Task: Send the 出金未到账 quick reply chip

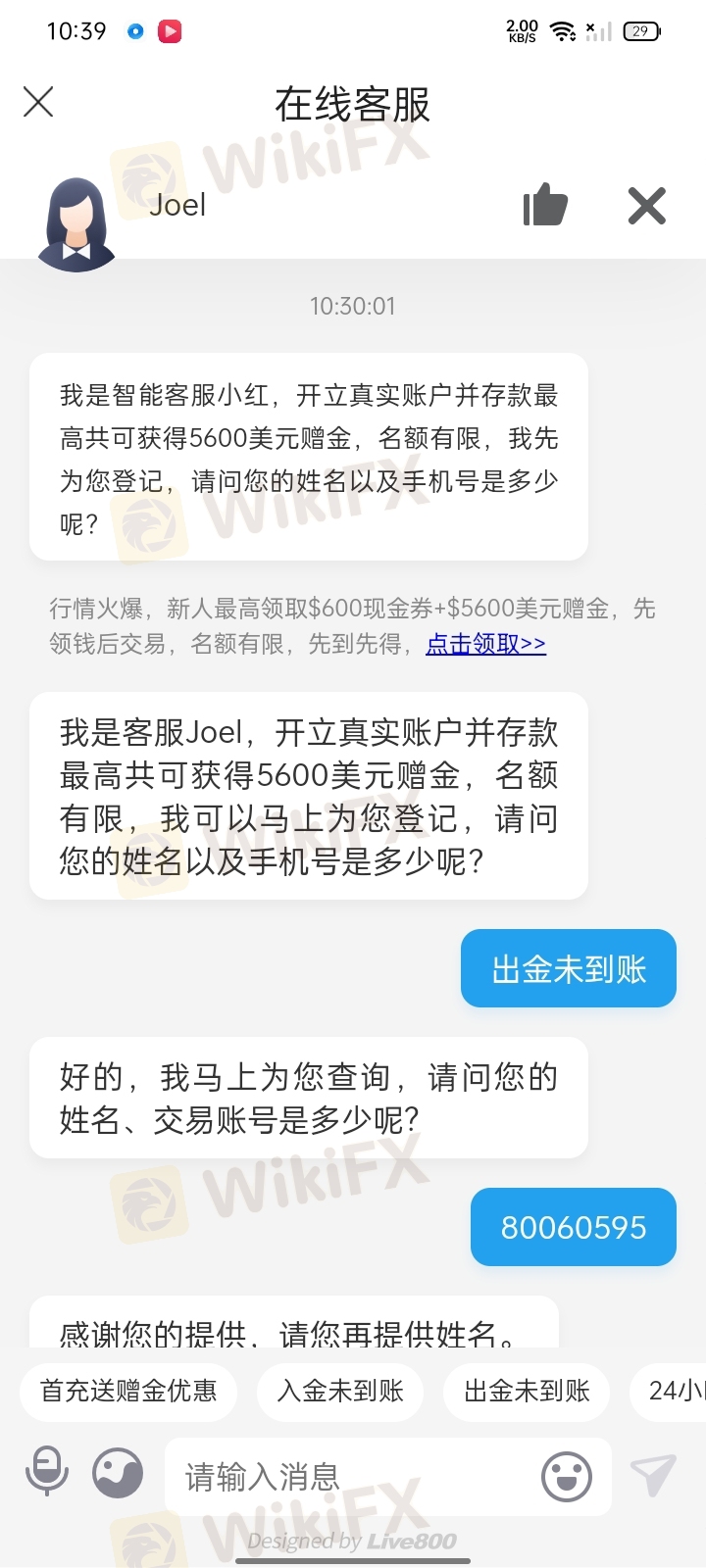Action: click(527, 1391)
